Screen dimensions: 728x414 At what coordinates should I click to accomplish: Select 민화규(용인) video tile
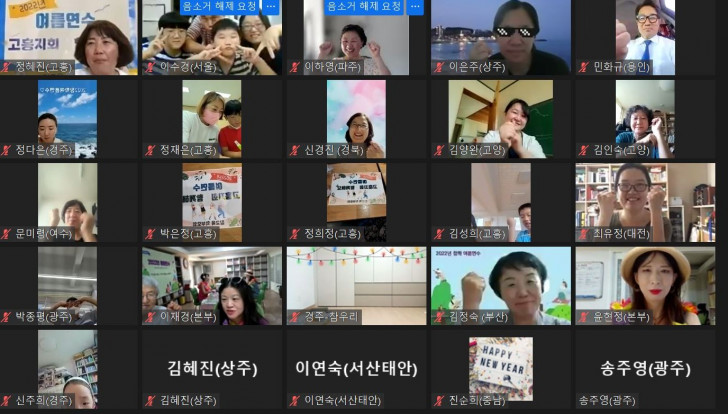[x=645, y=40]
